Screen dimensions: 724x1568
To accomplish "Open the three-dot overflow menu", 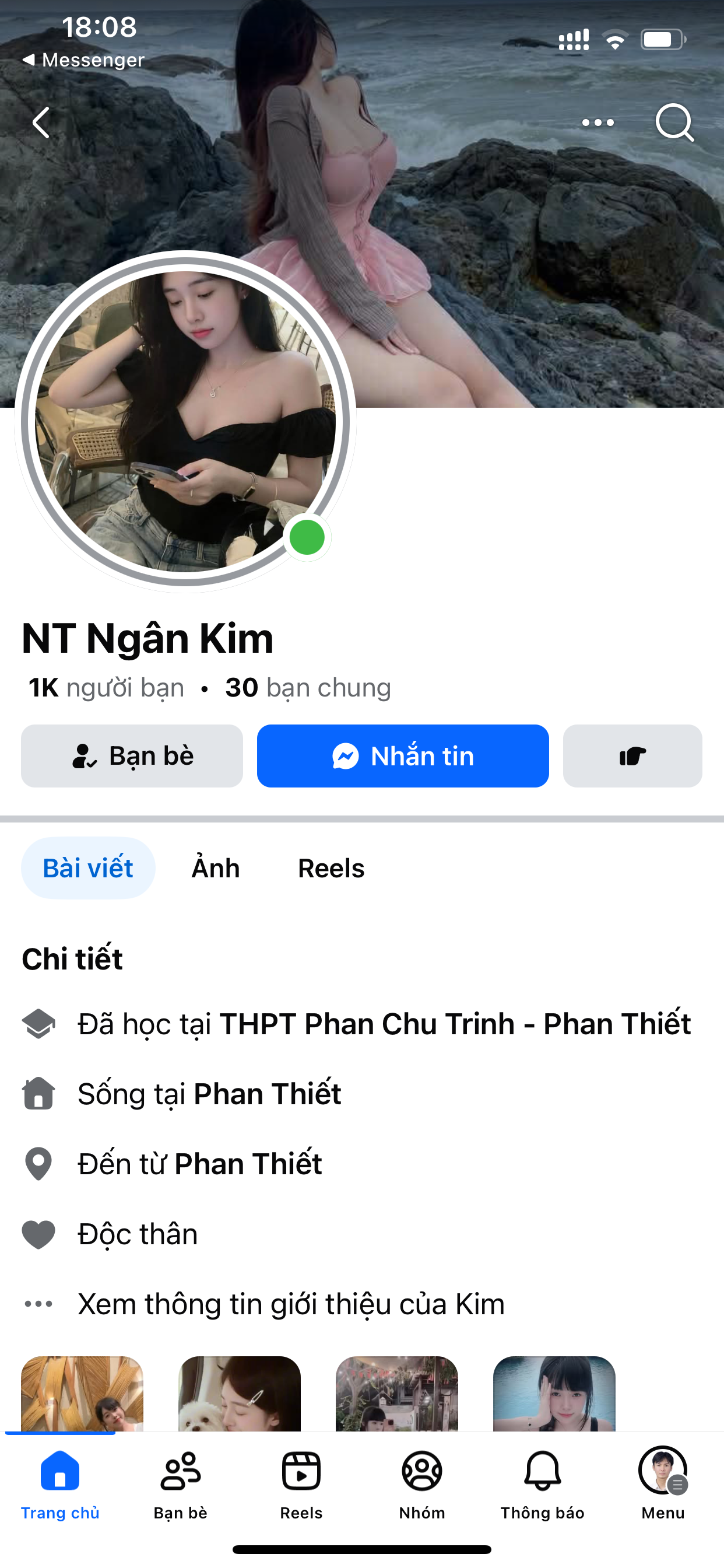I will coord(598,123).
